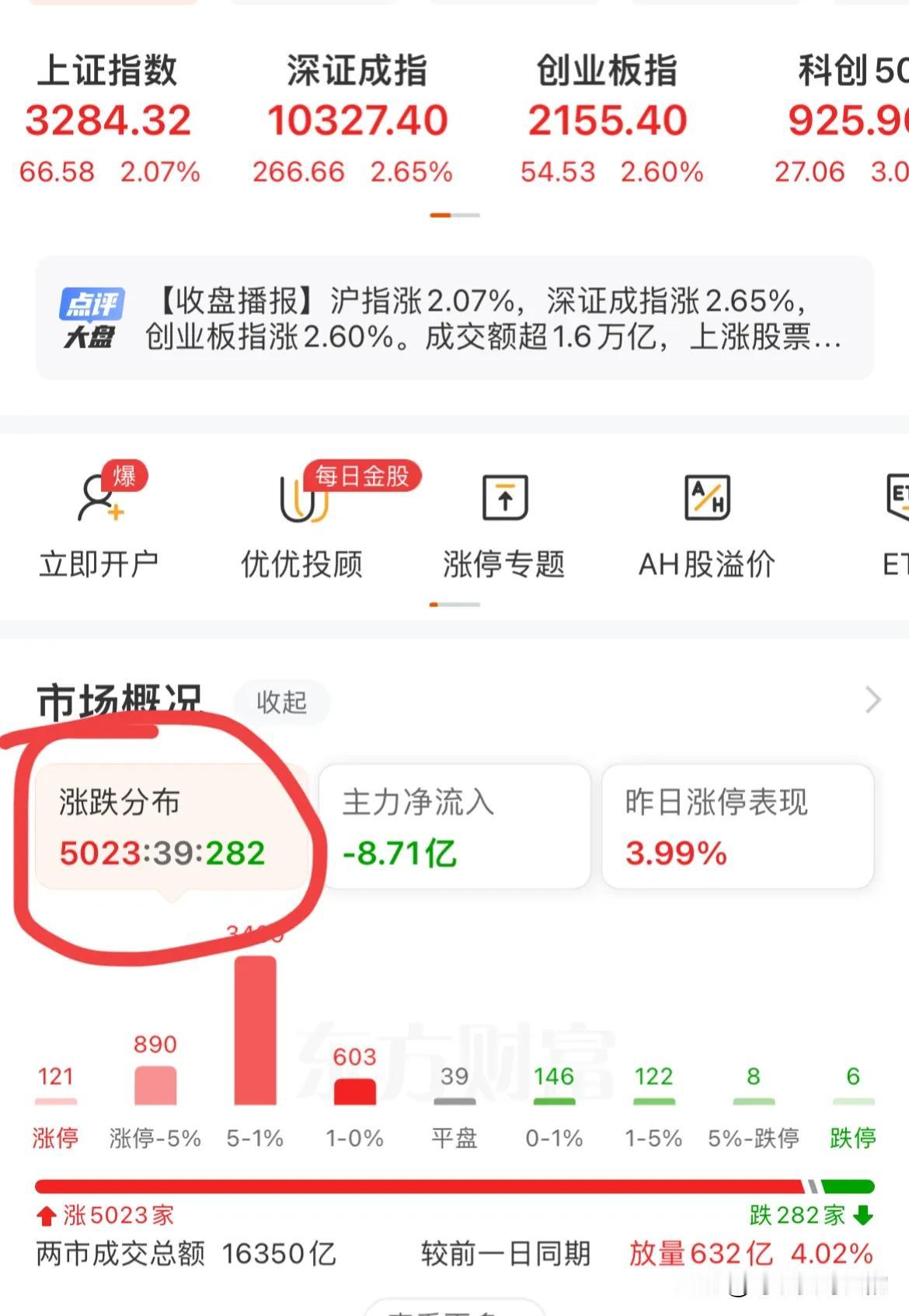Expand market overview with the right chevron
Viewport: 909px width, 1316px height.
pyautogui.click(x=873, y=700)
